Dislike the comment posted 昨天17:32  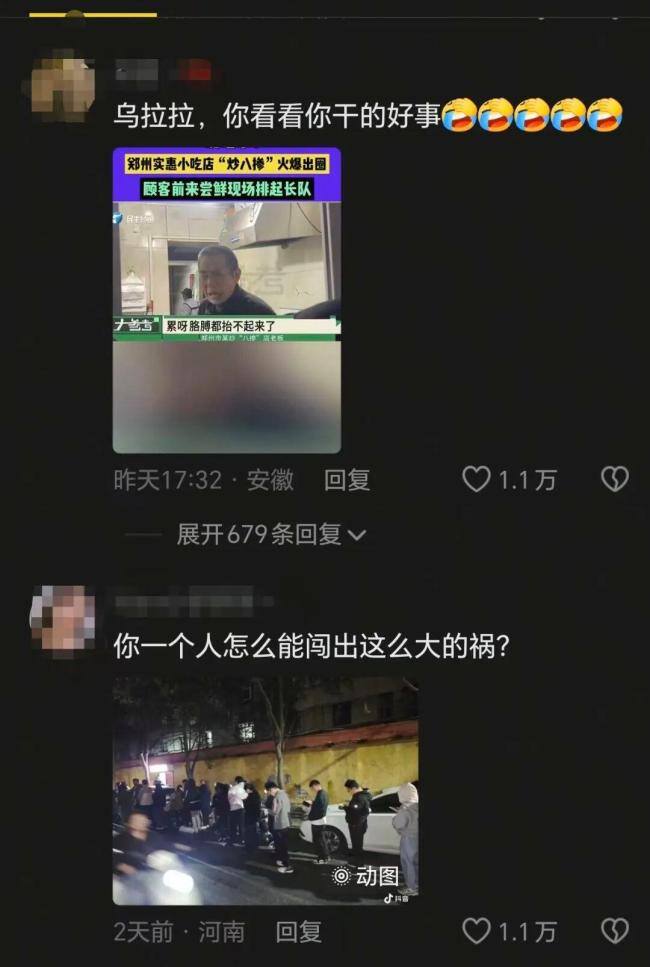pos(614,480)
